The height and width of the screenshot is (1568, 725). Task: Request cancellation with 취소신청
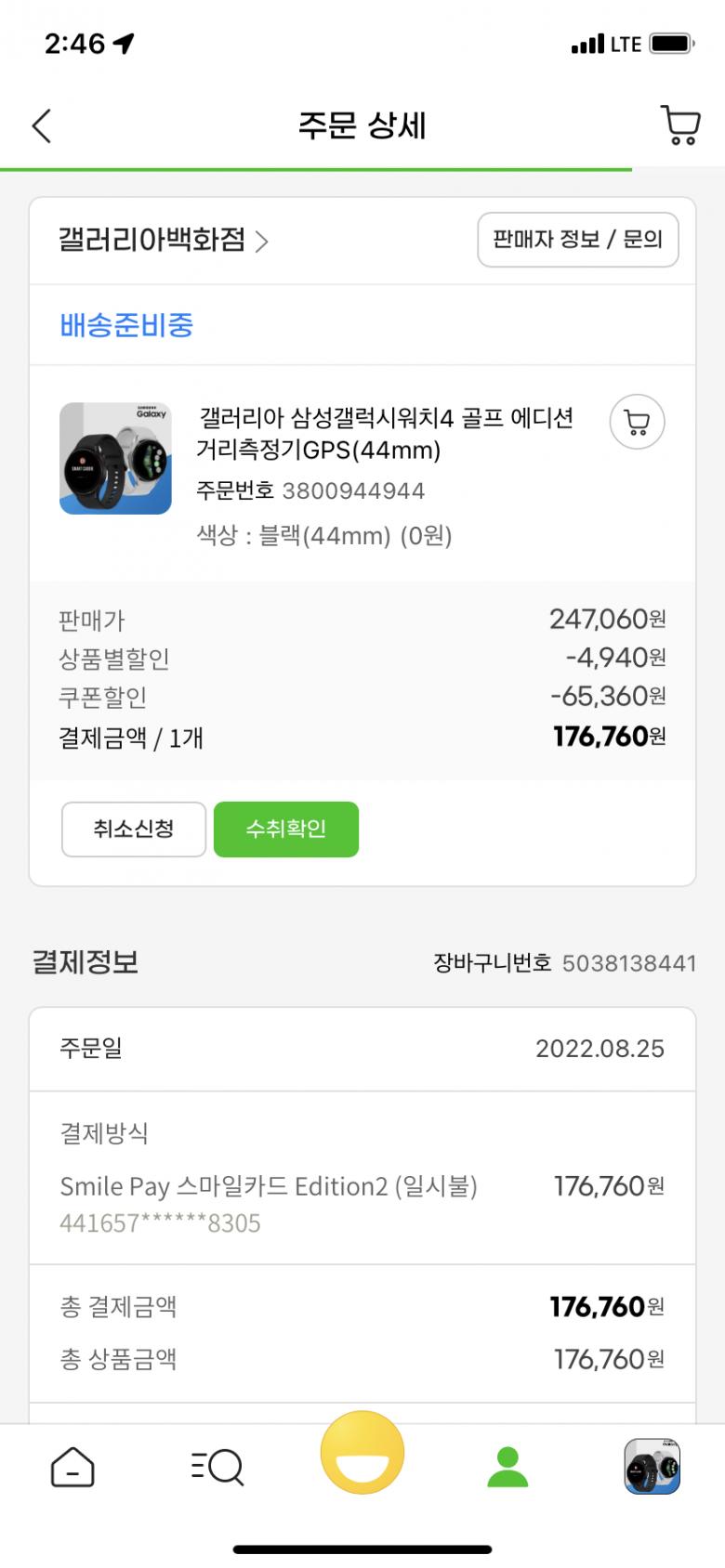[x=134, y=829]
